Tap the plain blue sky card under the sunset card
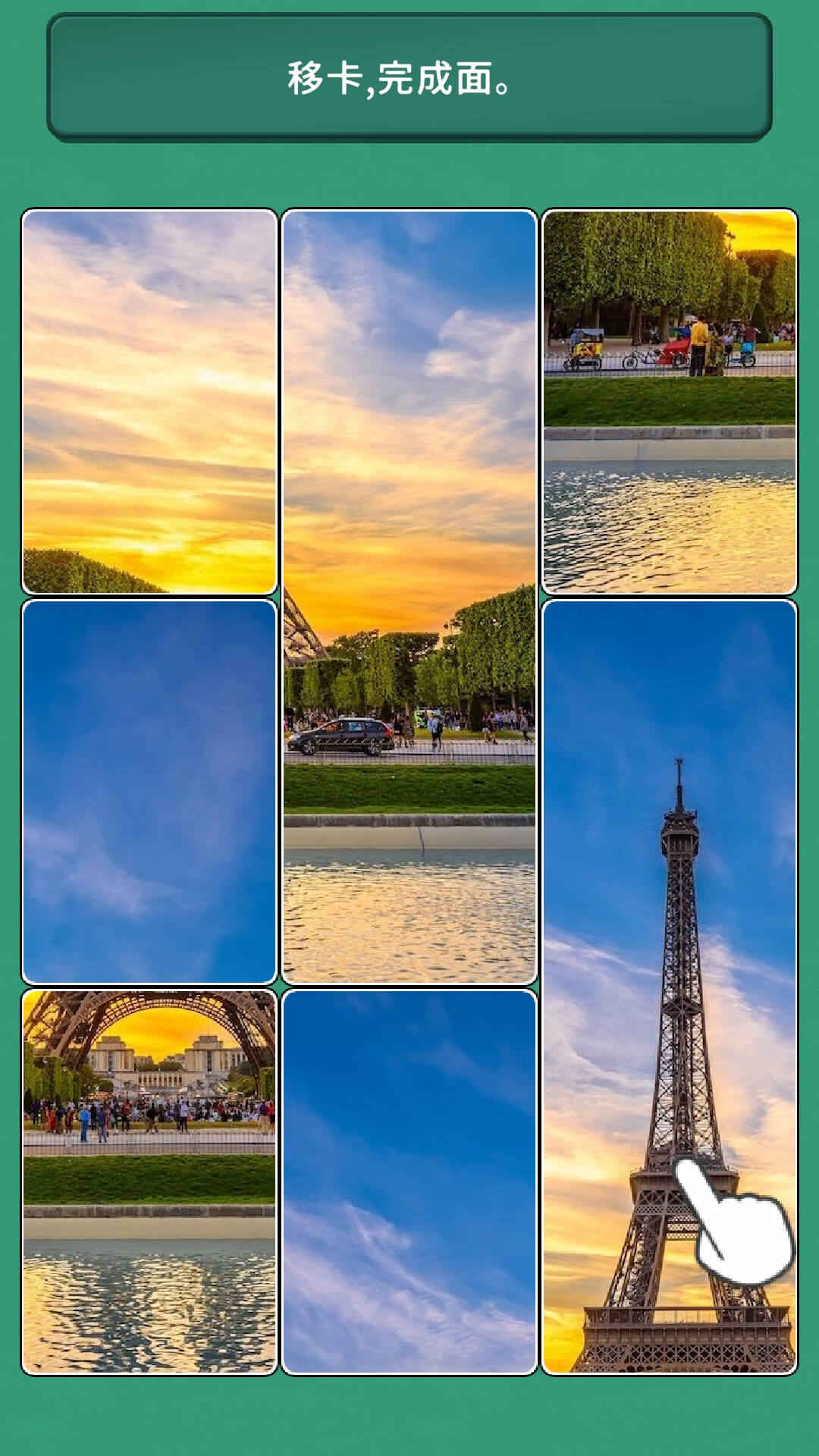Viewport: 819px width, 1456px height. click(x=149, y=792)
